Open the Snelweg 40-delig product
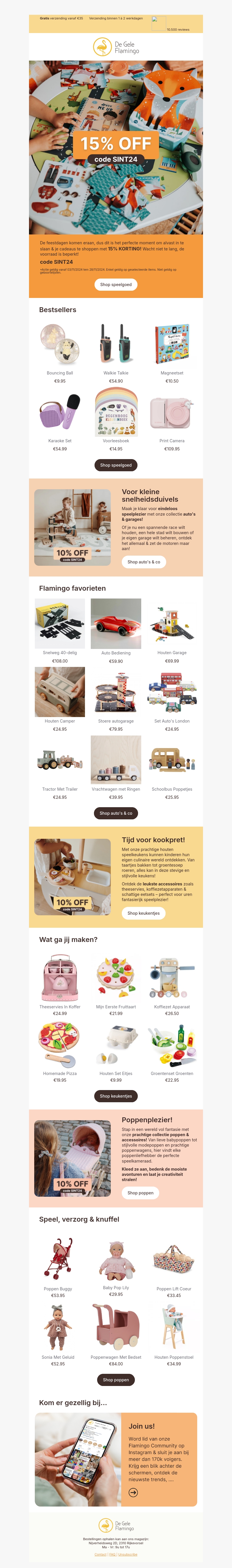Viewport: 232px width, 1568px height. 60,624
